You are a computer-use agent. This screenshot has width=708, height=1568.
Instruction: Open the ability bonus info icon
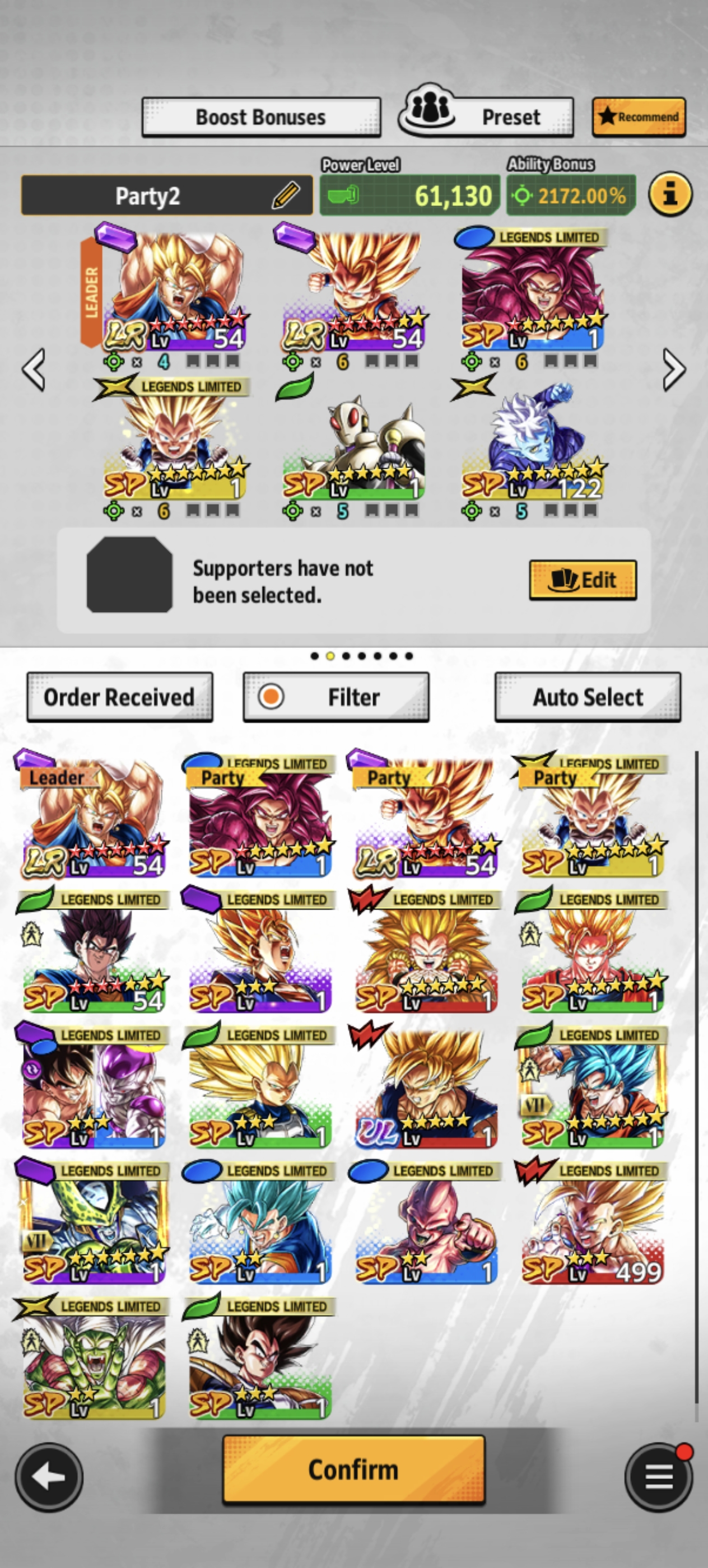click(670, 195)
